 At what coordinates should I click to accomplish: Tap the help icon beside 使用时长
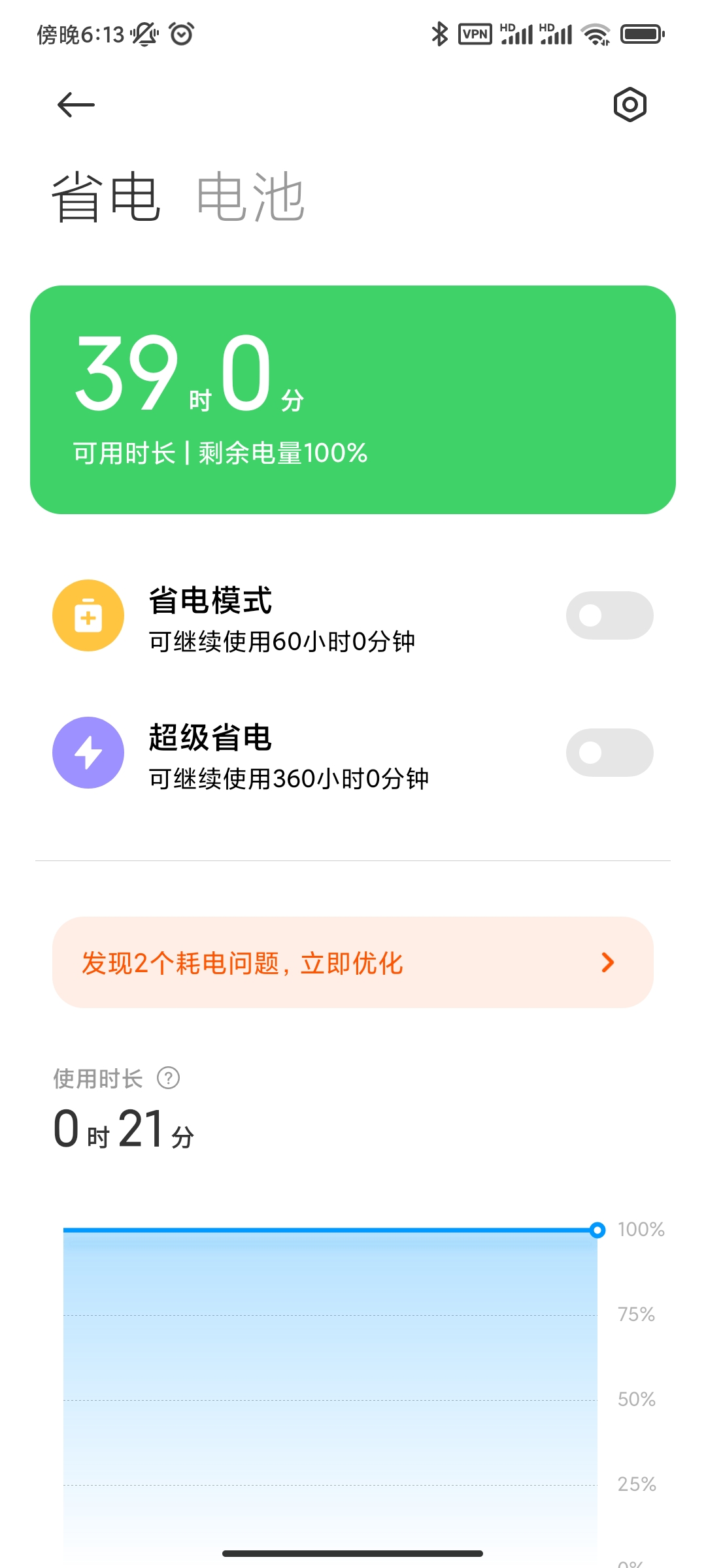coord(168,1078)
